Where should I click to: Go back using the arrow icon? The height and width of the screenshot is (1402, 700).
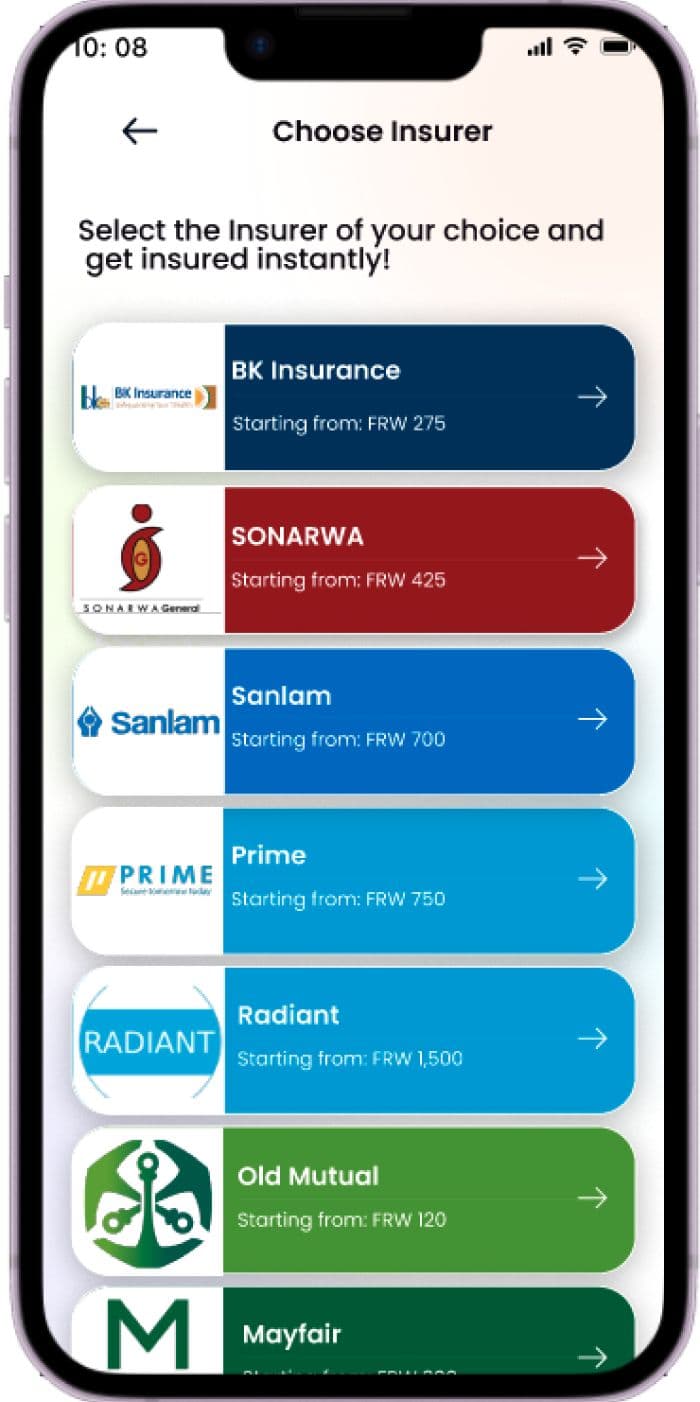139,131
